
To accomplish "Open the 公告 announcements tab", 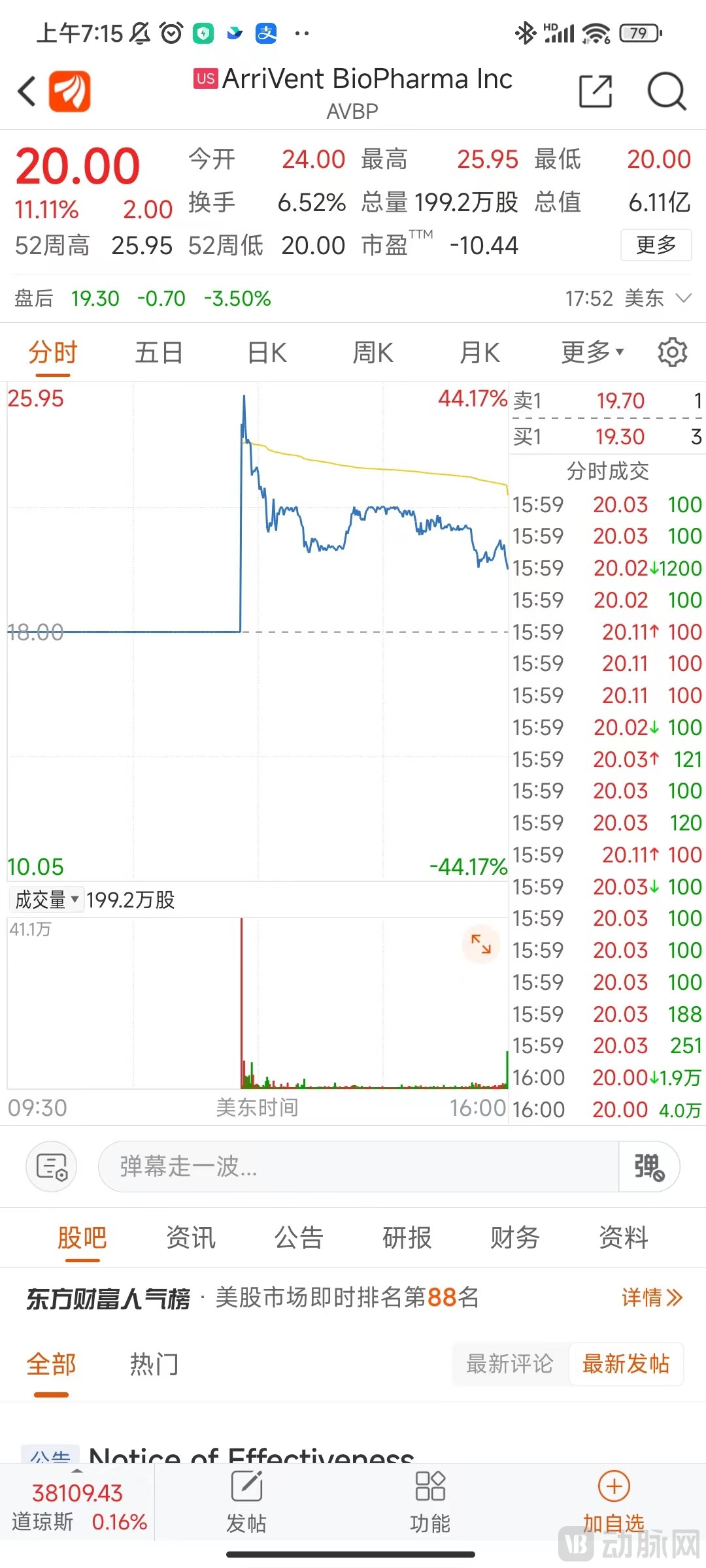I will point(299,1237).
